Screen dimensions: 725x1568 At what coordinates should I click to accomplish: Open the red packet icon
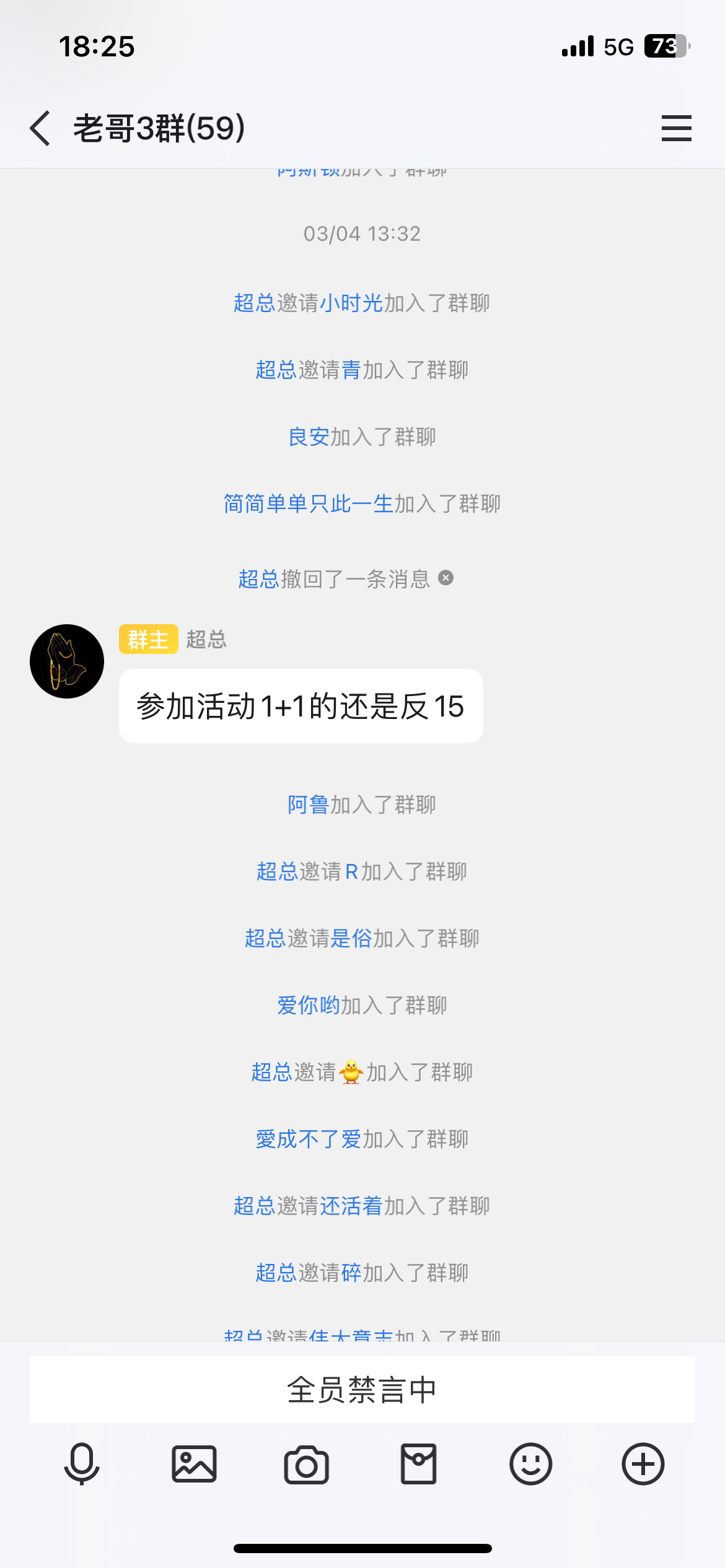(419, 1464)
